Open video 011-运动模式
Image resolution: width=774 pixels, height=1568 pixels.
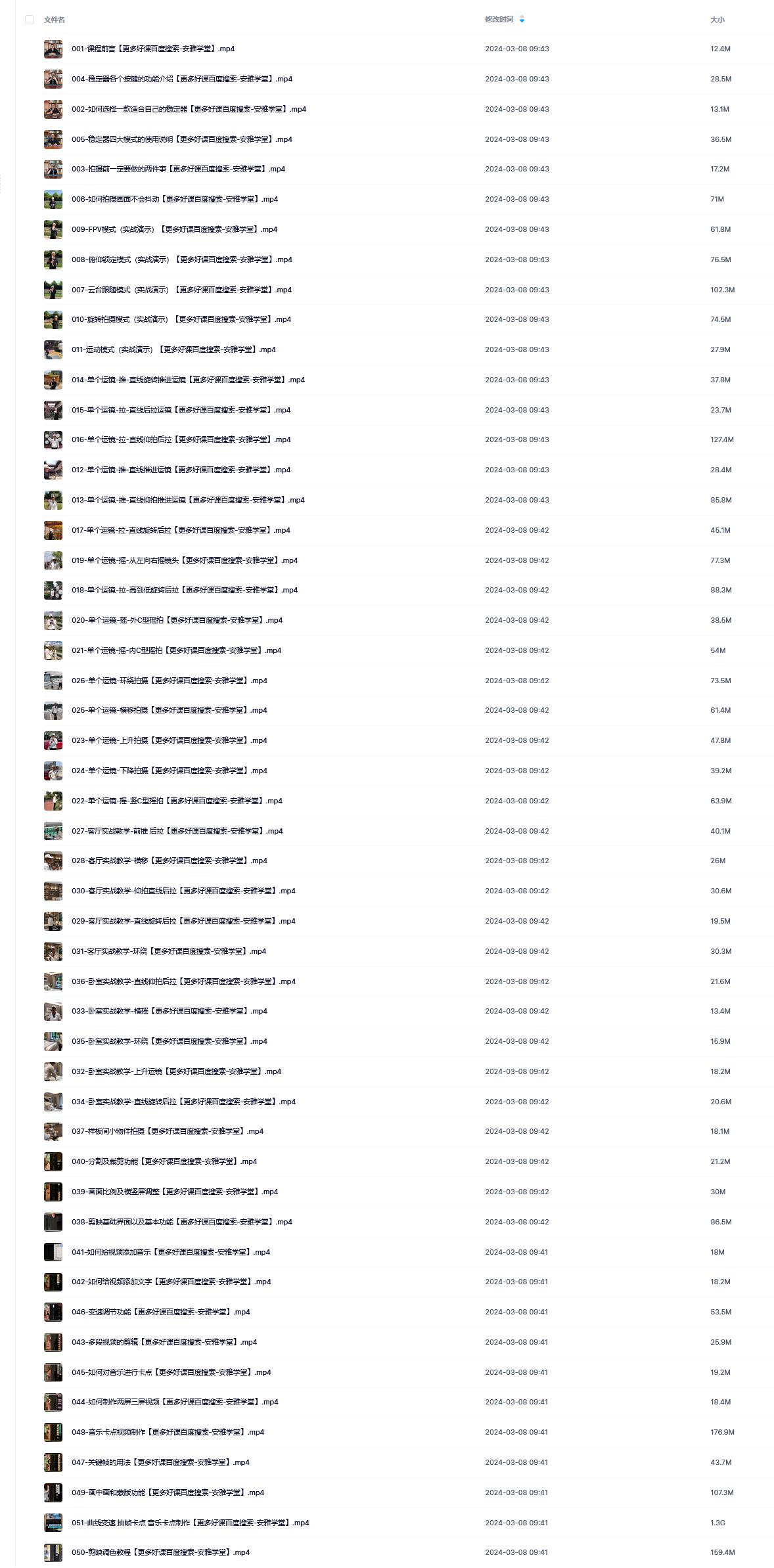pos(173,350)
